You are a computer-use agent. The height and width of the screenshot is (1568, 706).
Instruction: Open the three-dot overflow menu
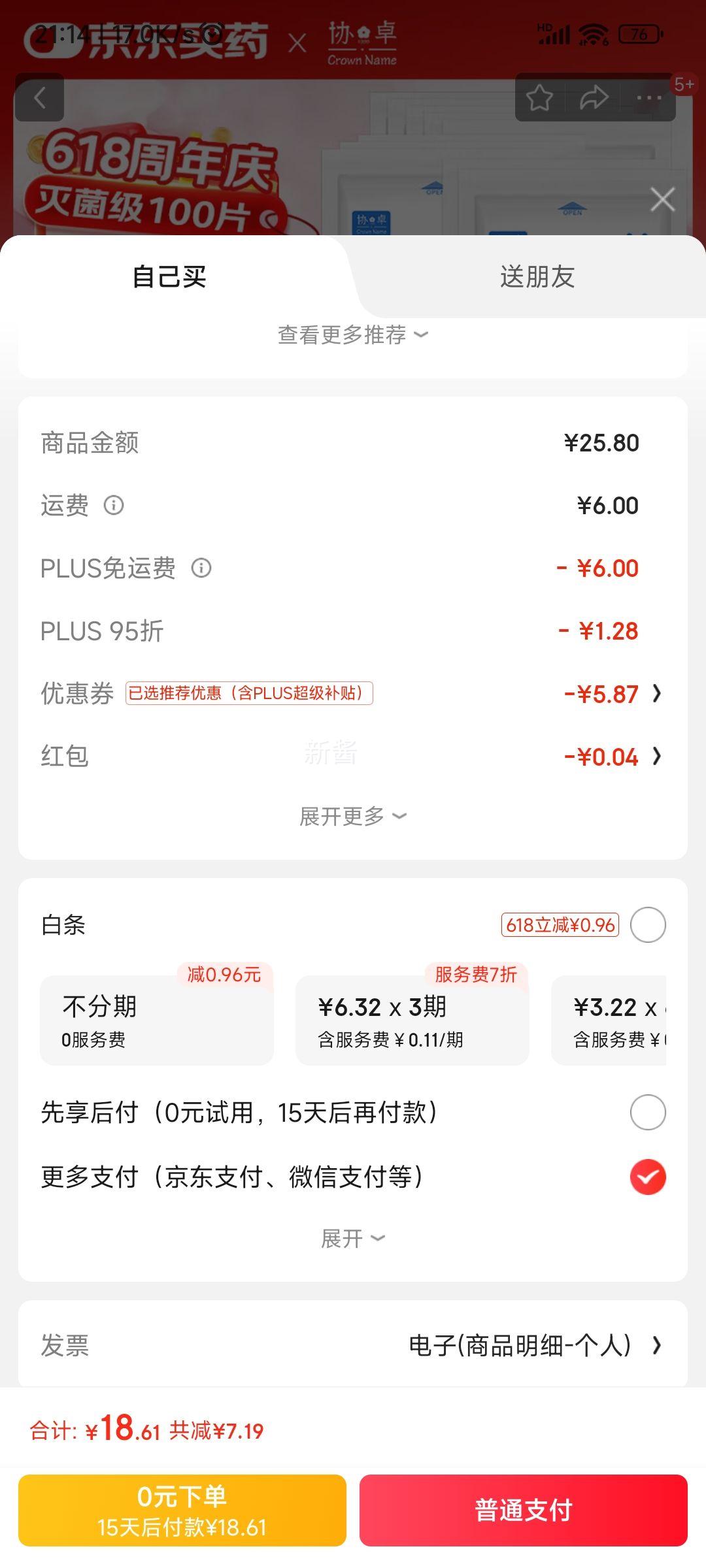pos(648,98)
